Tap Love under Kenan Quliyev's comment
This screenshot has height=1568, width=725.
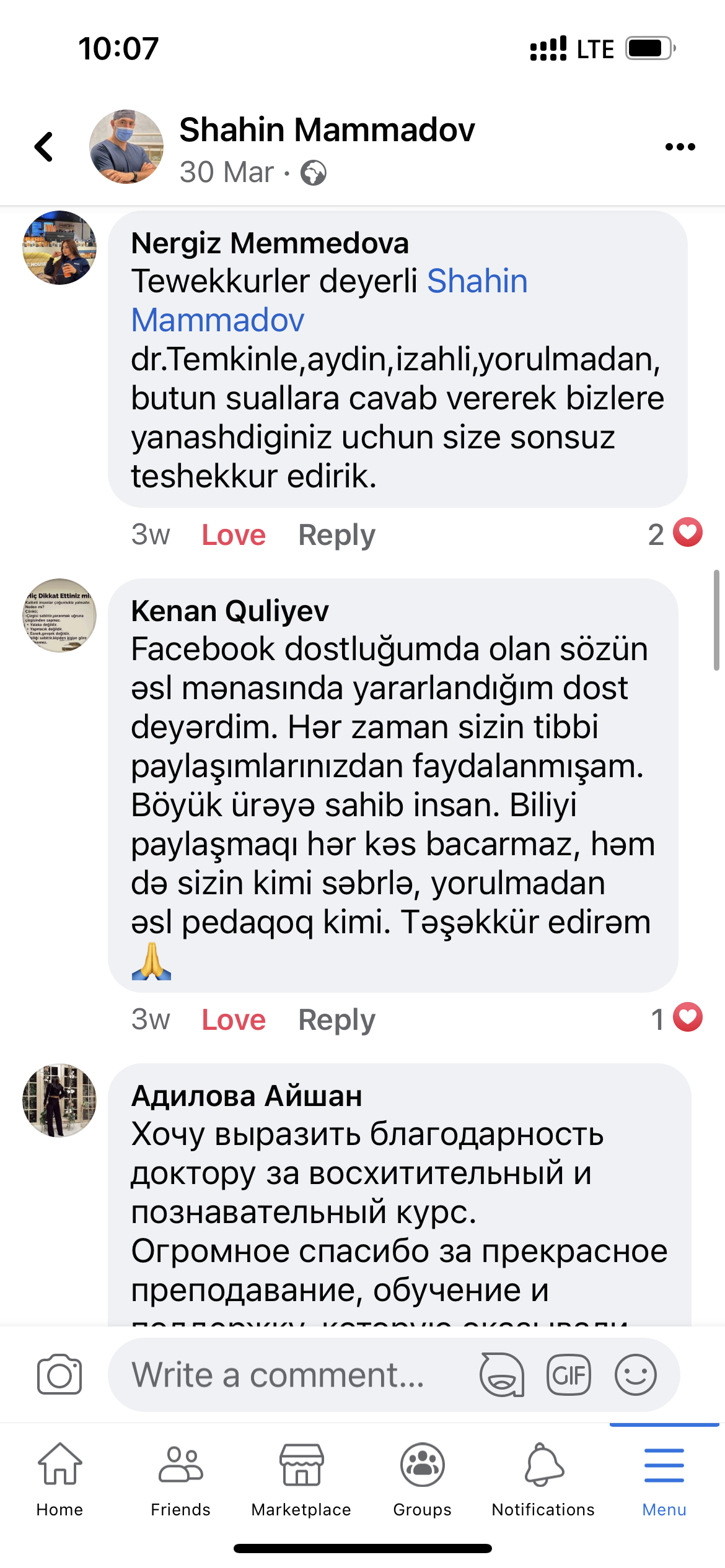click(x=234, y=1019)
